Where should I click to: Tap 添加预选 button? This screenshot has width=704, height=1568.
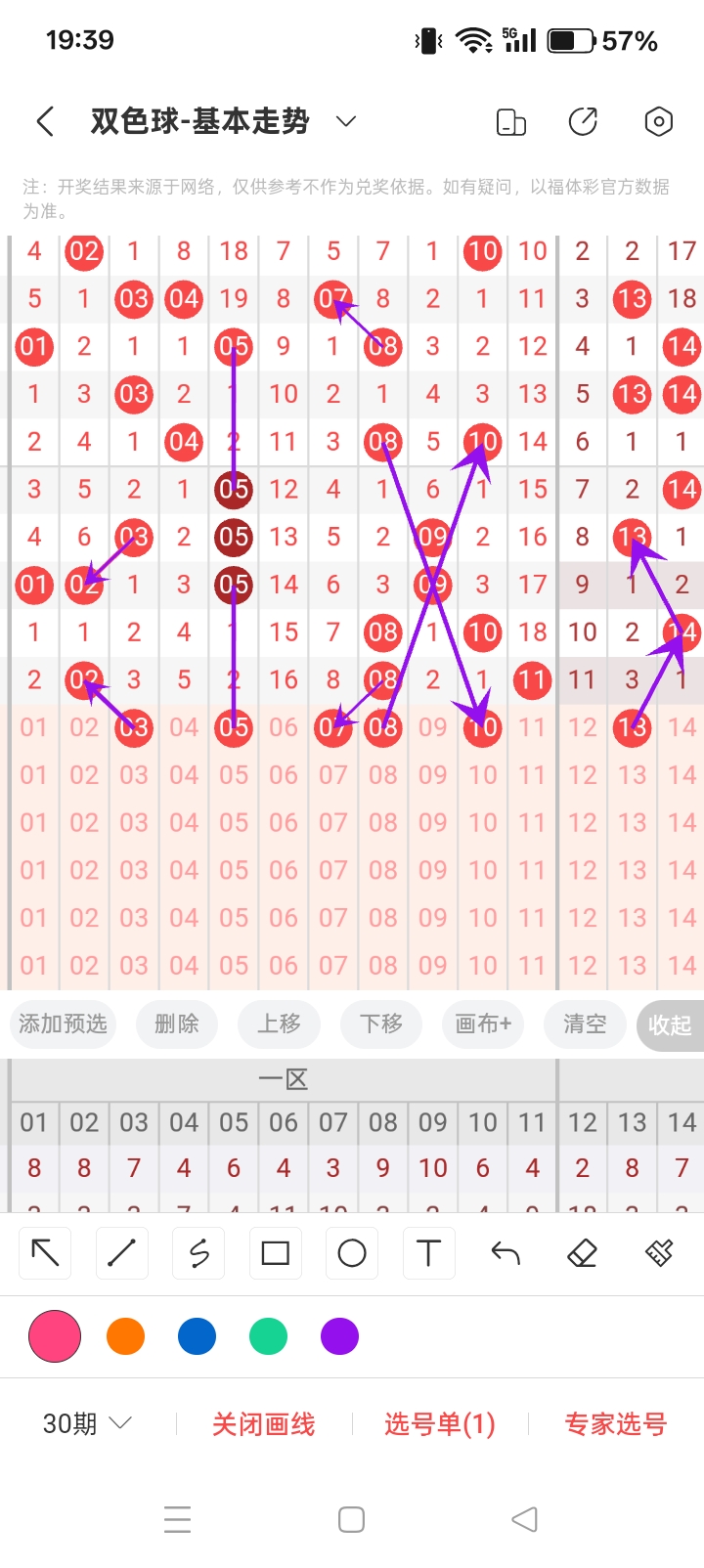point(63,1024)
